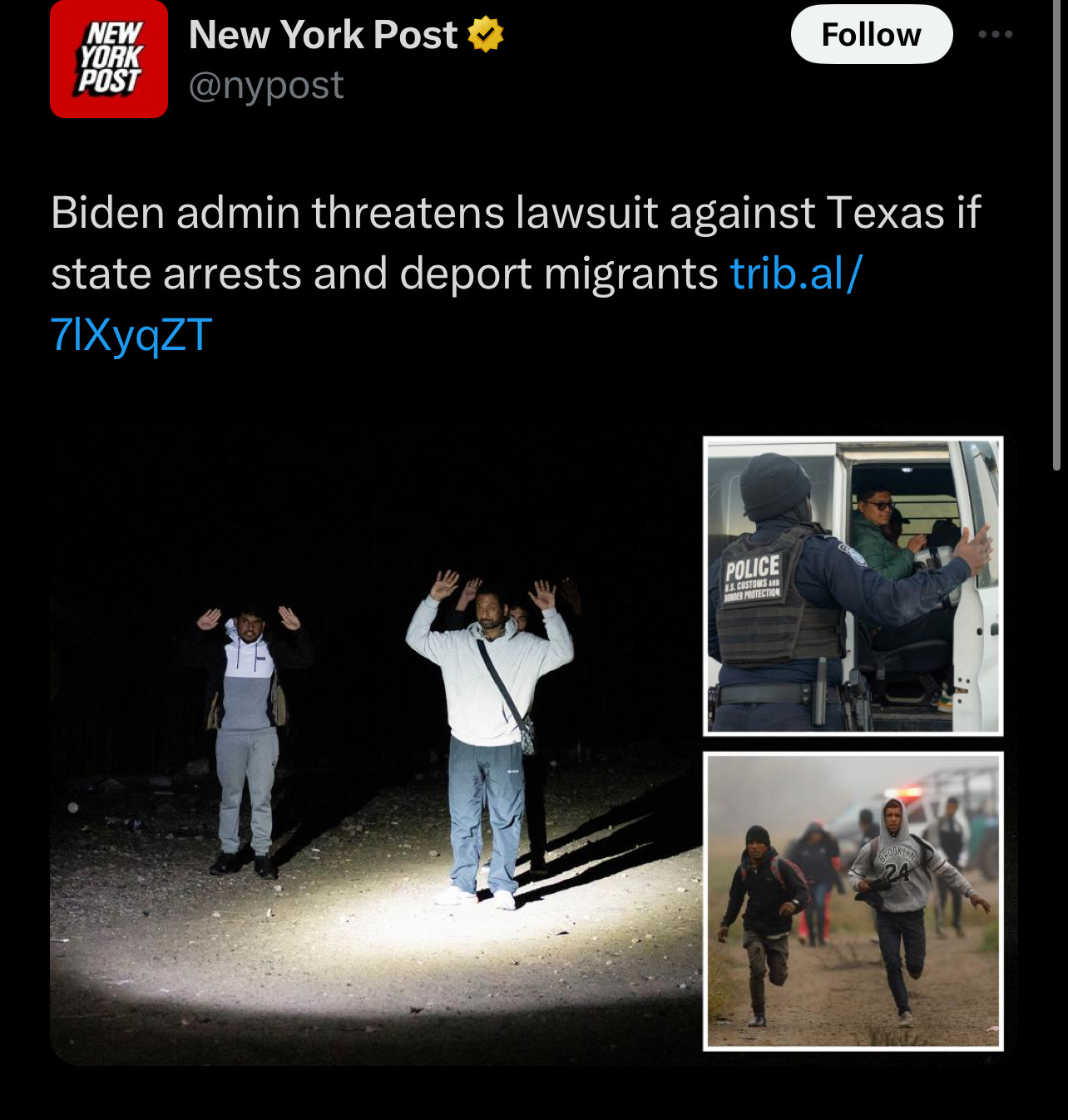
Task: Follow the New York Post account
Action: coord(871,35)
